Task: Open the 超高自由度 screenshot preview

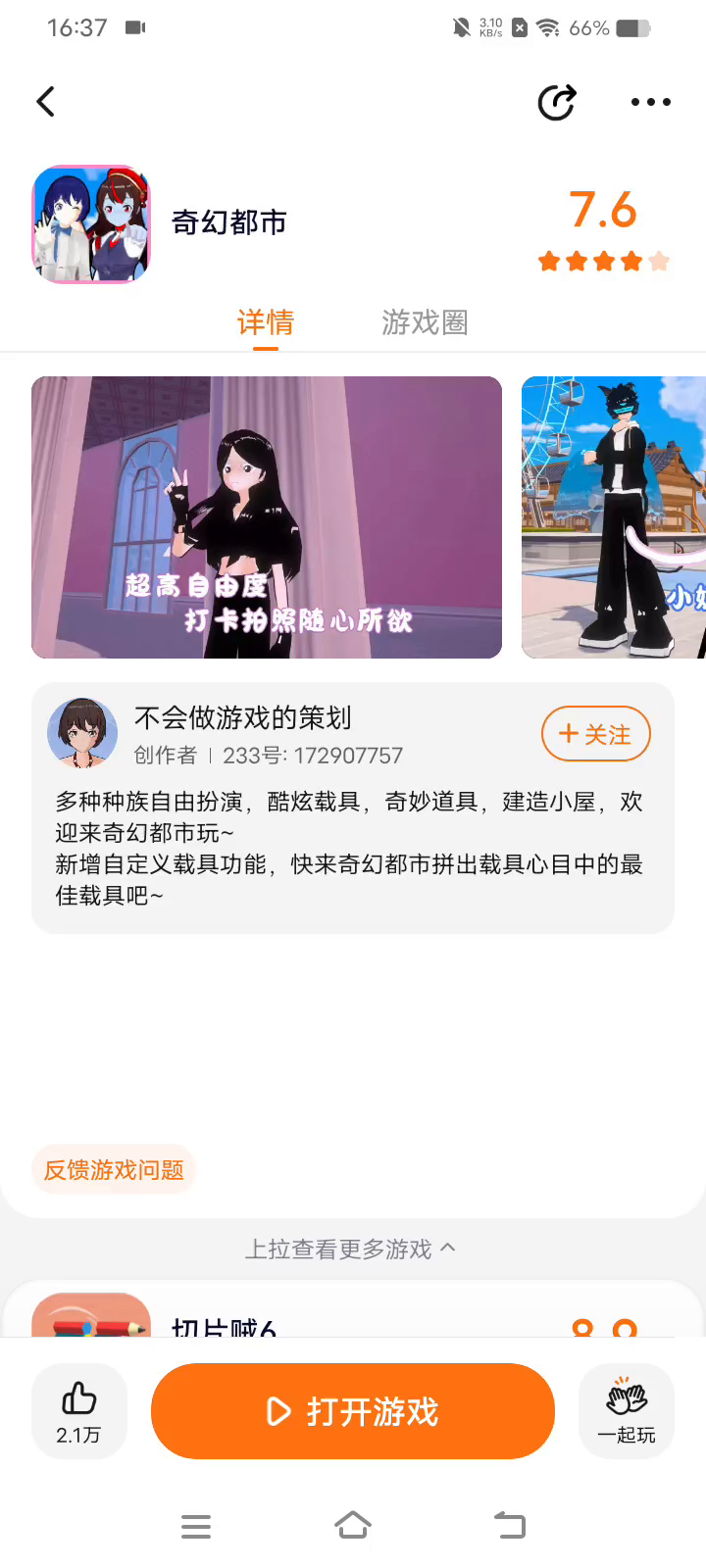Action: [x=267, y=517]
